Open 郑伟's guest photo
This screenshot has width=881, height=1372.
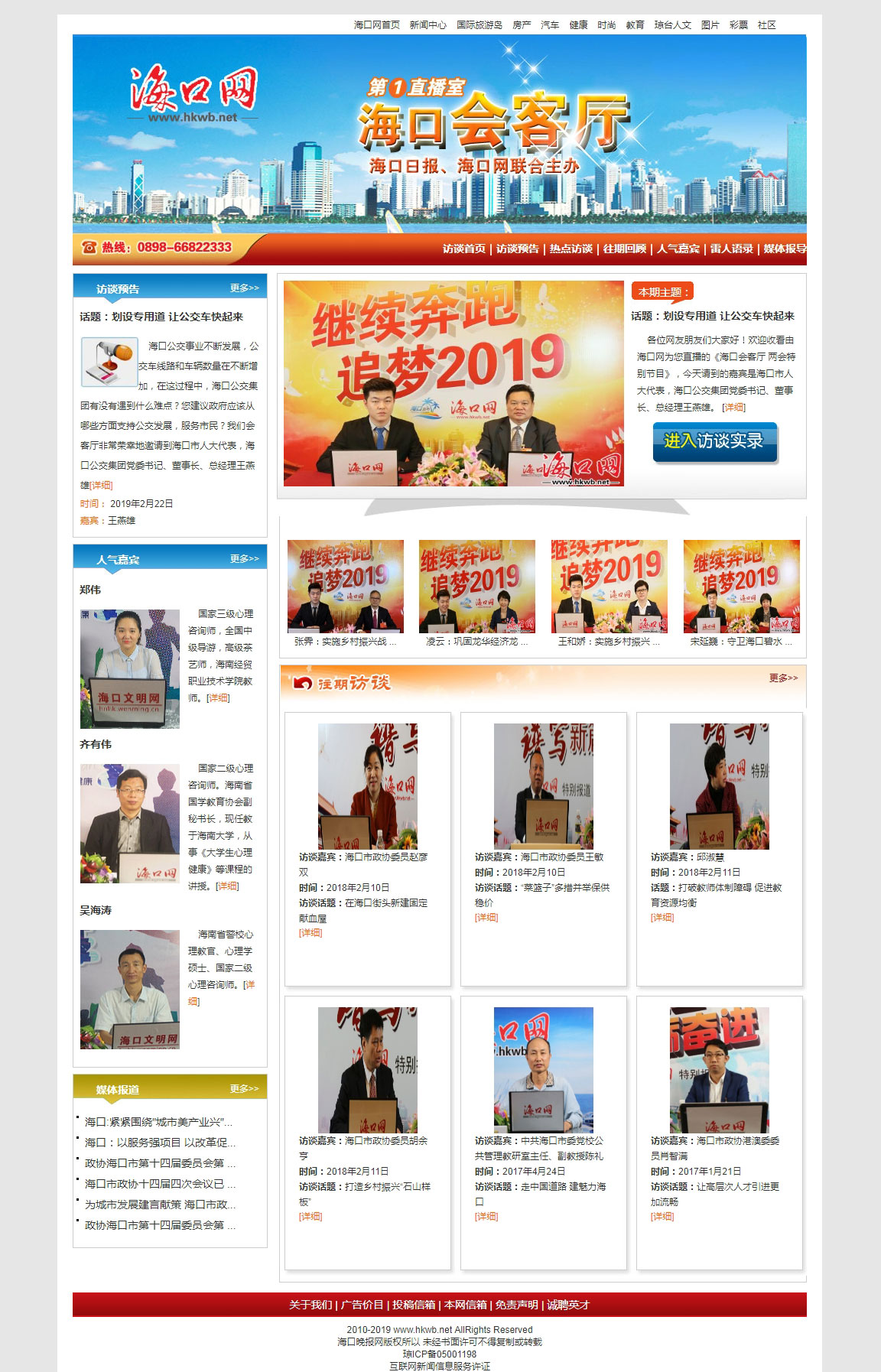(x=130, y=668)
